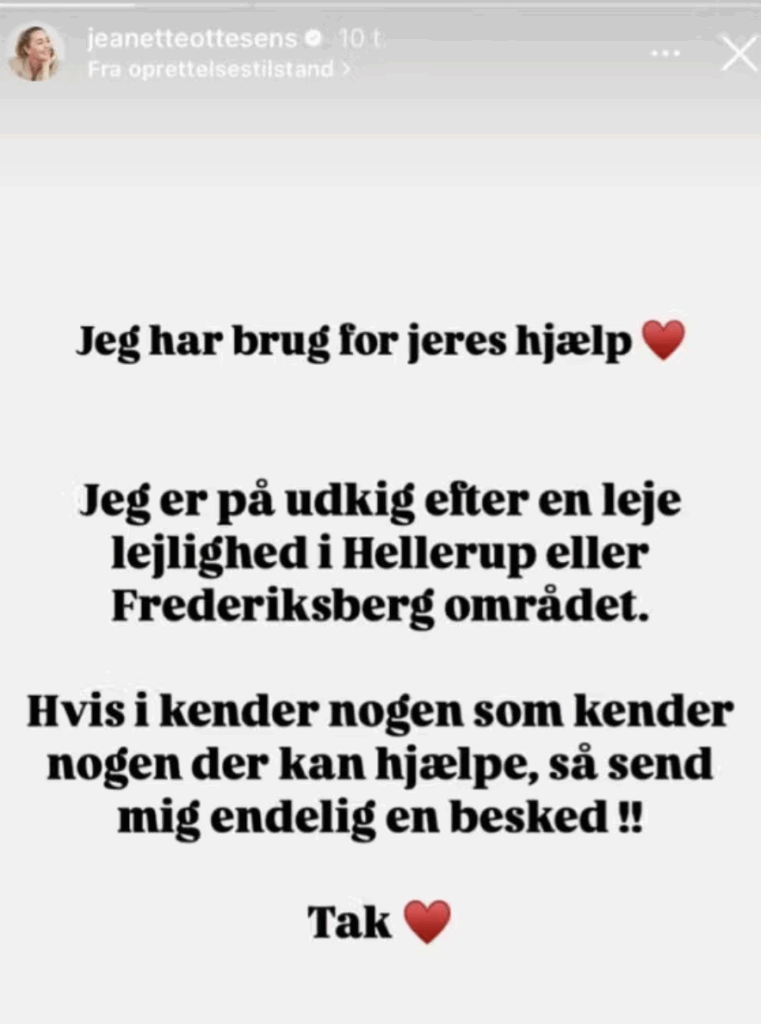Viewport: 761px width, 1024px height.
Task: Open jeanetteottesens profile picture
Action: 34,53
